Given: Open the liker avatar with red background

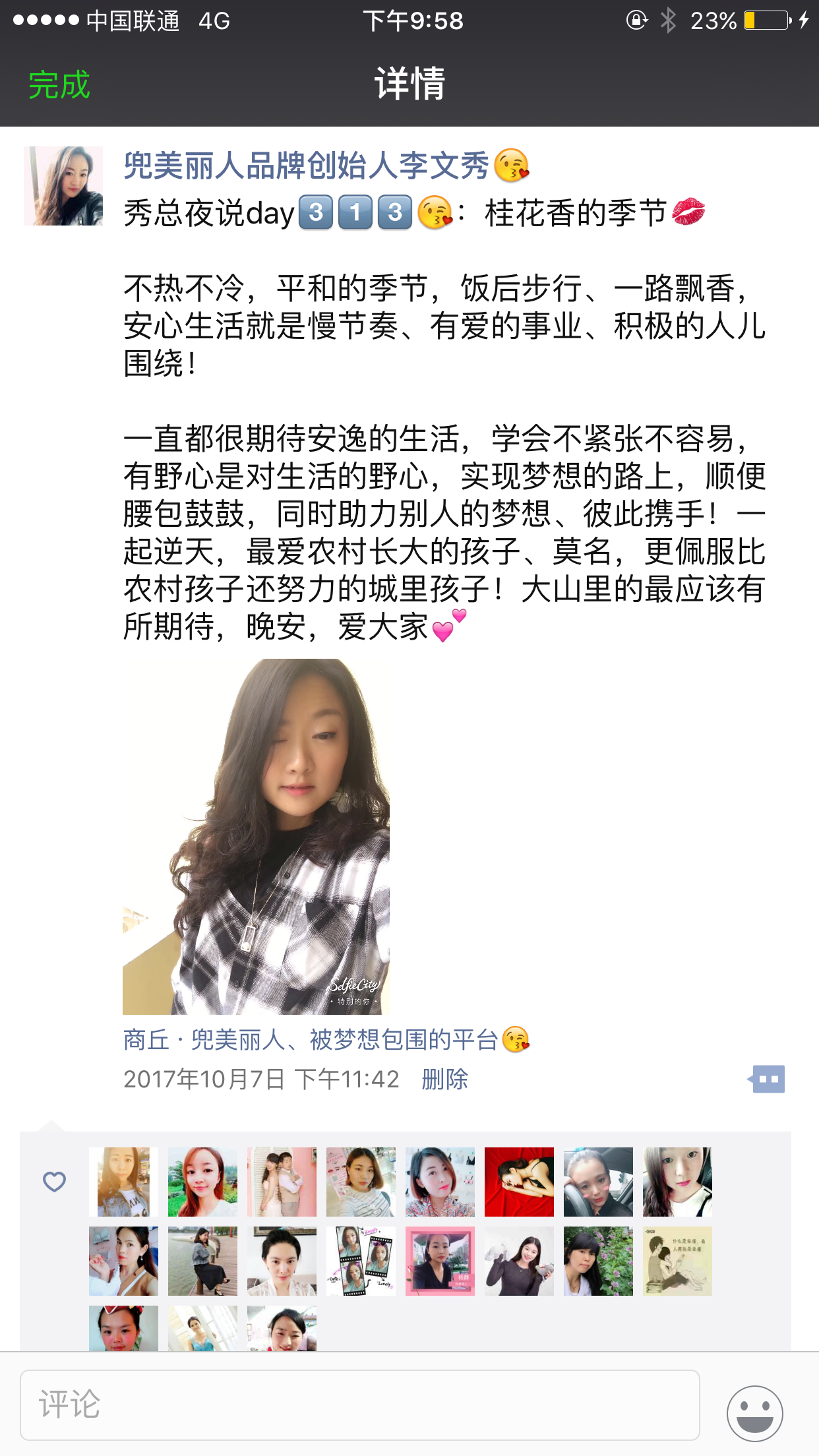Looking at the screenshot, I should pyautogui.click(x=519, y=1182).
